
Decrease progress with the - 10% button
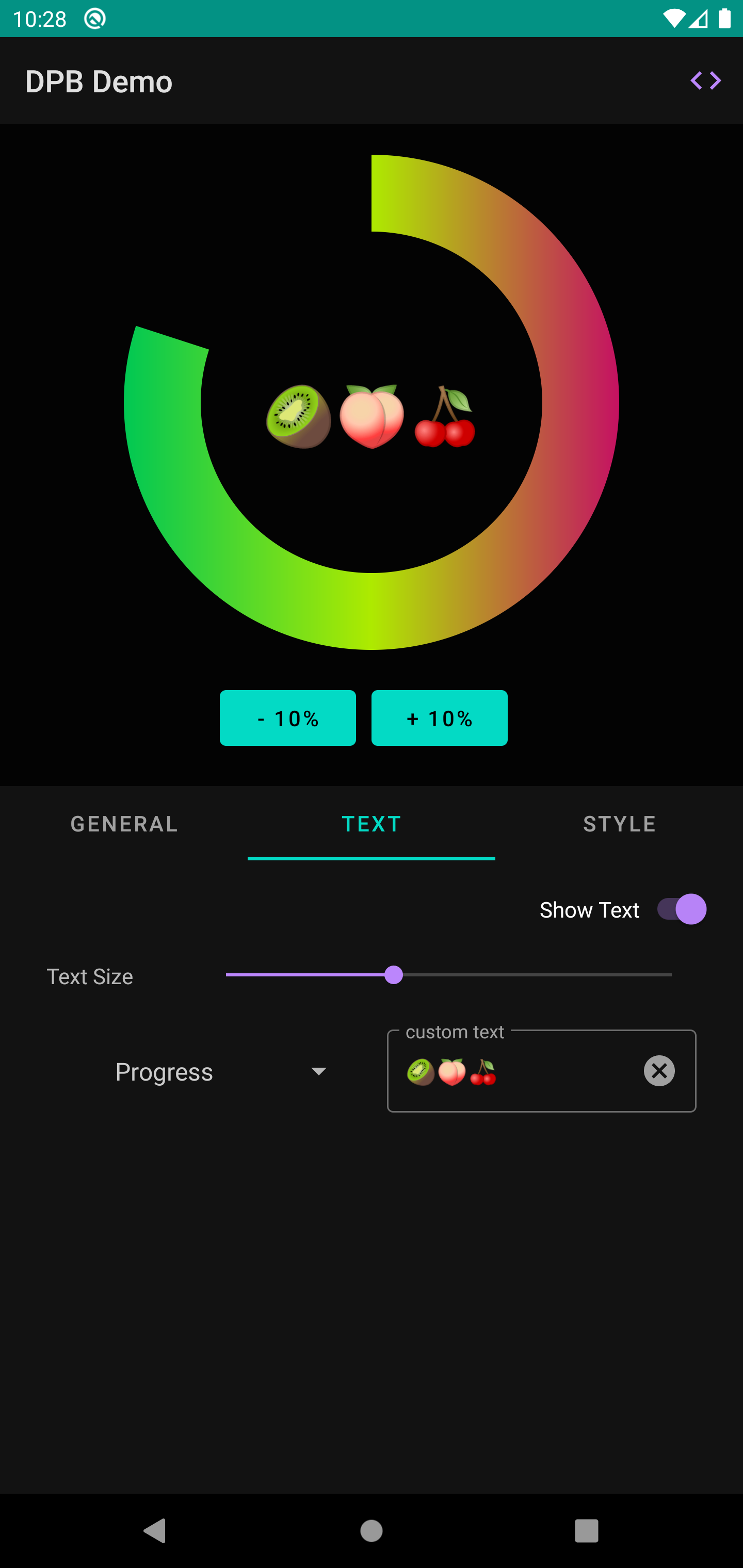[287, 717]
